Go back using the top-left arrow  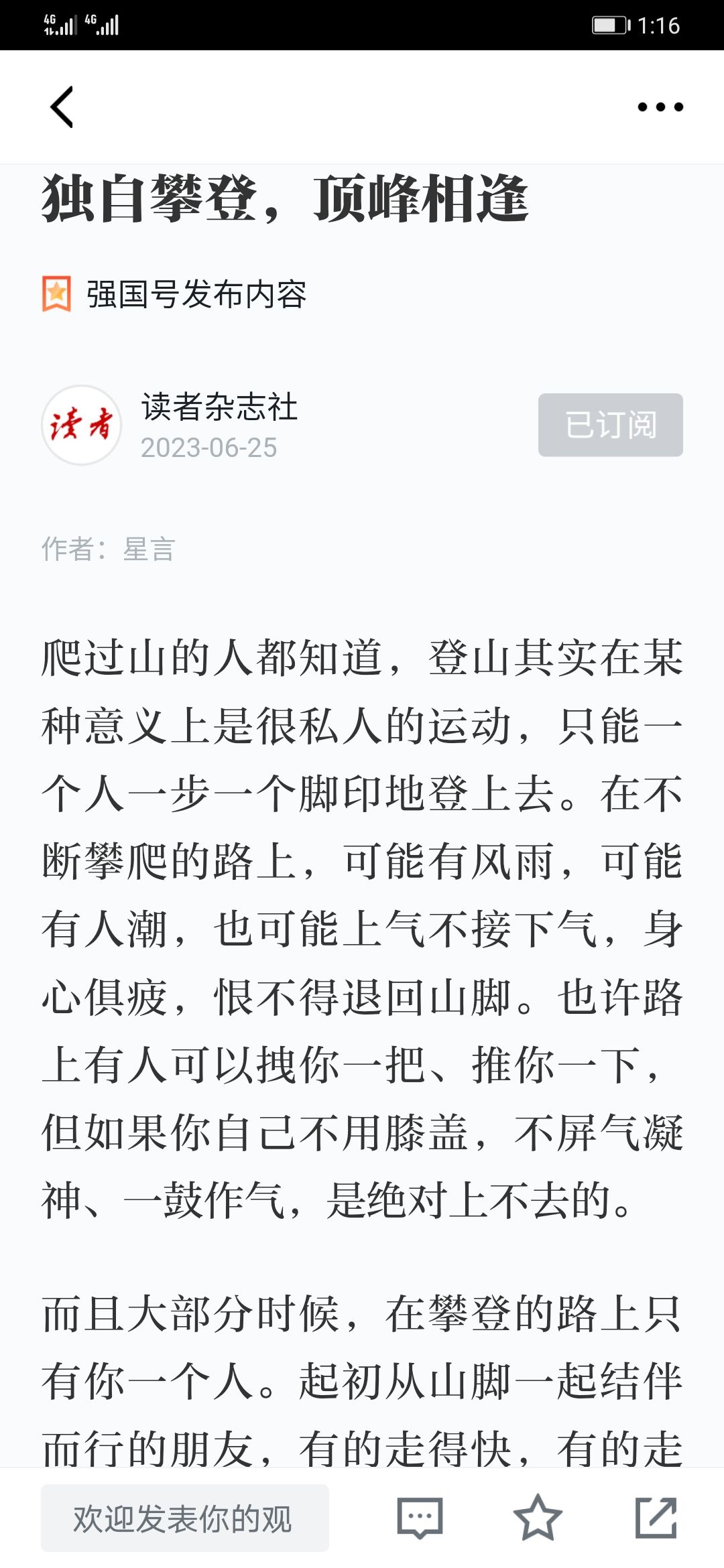point(62,107)
